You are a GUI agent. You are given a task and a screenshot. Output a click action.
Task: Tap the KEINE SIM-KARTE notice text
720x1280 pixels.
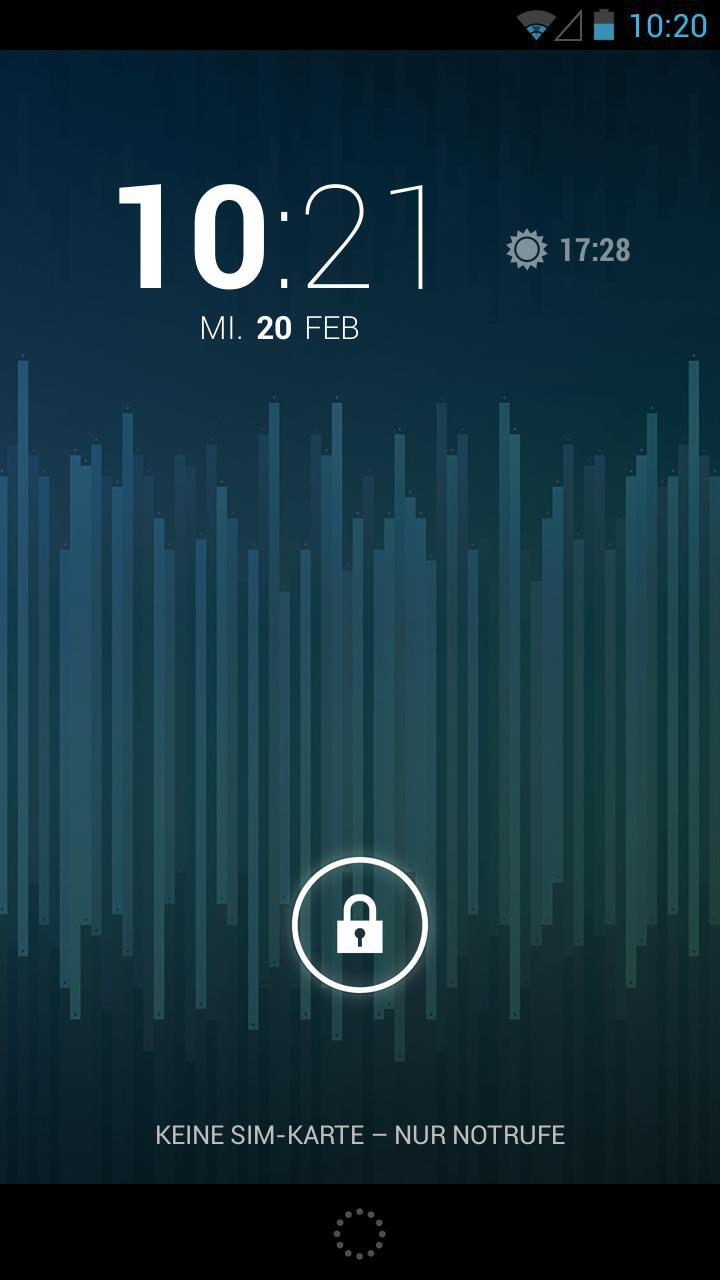(x=255, y=1135)
